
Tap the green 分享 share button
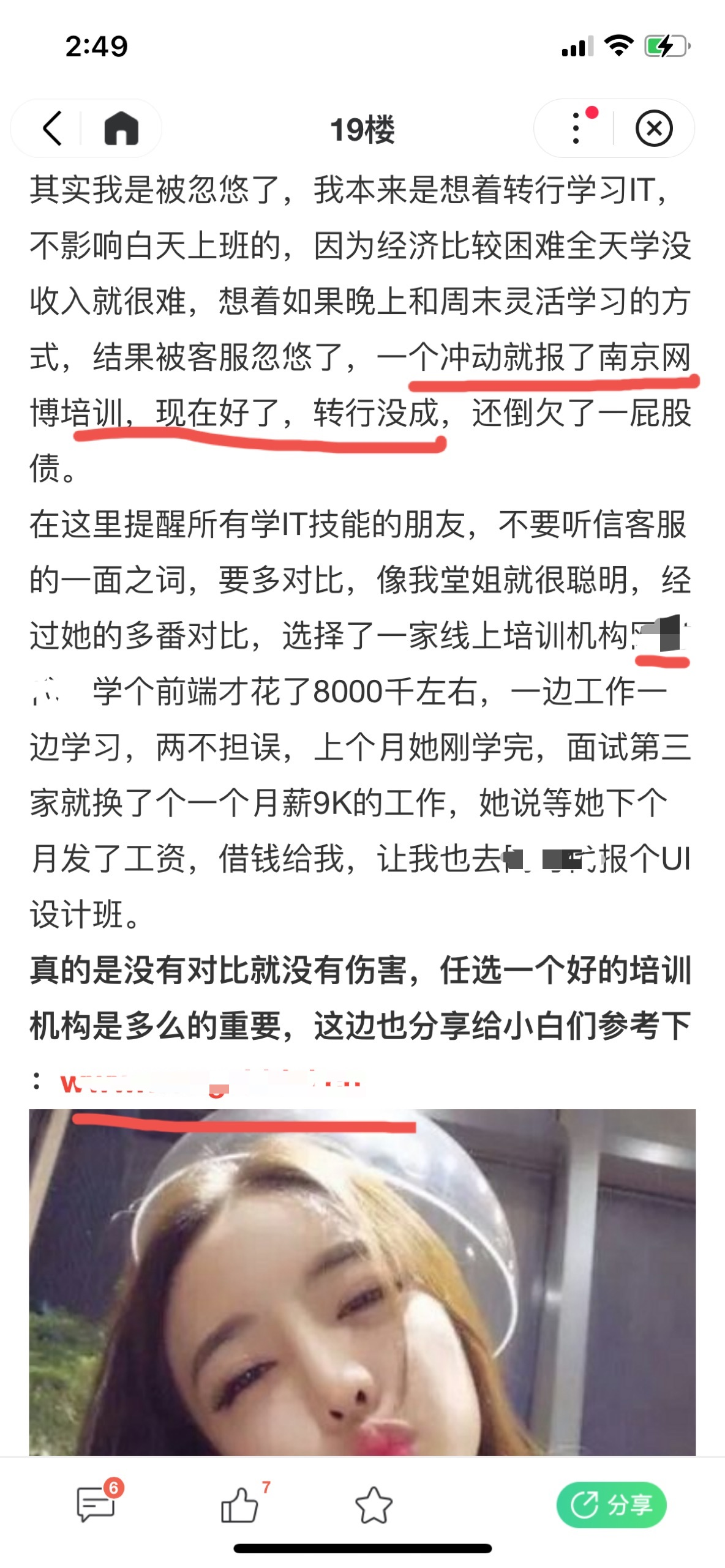pos(611,1504)
